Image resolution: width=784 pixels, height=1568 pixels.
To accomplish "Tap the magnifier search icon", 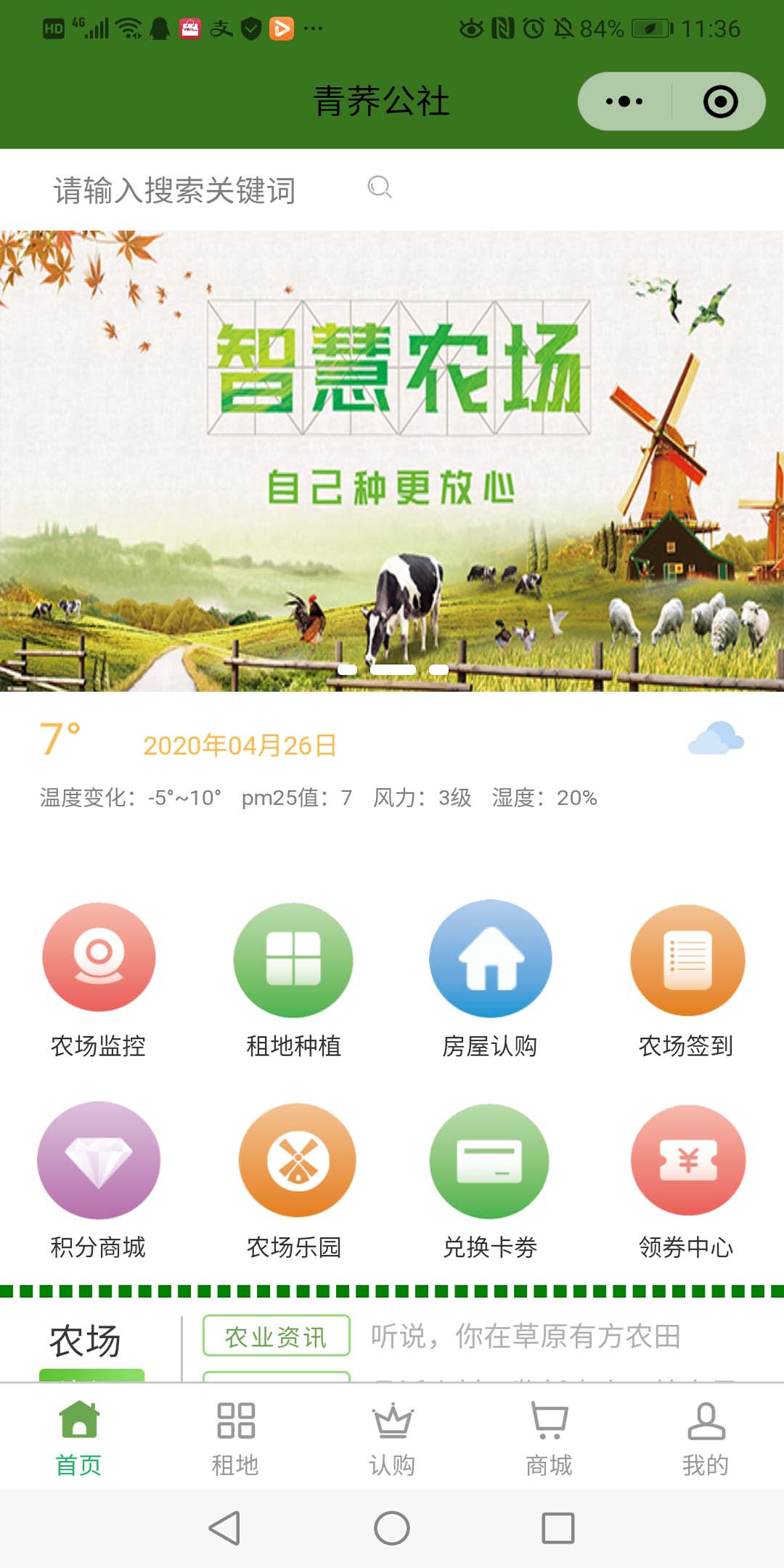I will click(380, 188).
